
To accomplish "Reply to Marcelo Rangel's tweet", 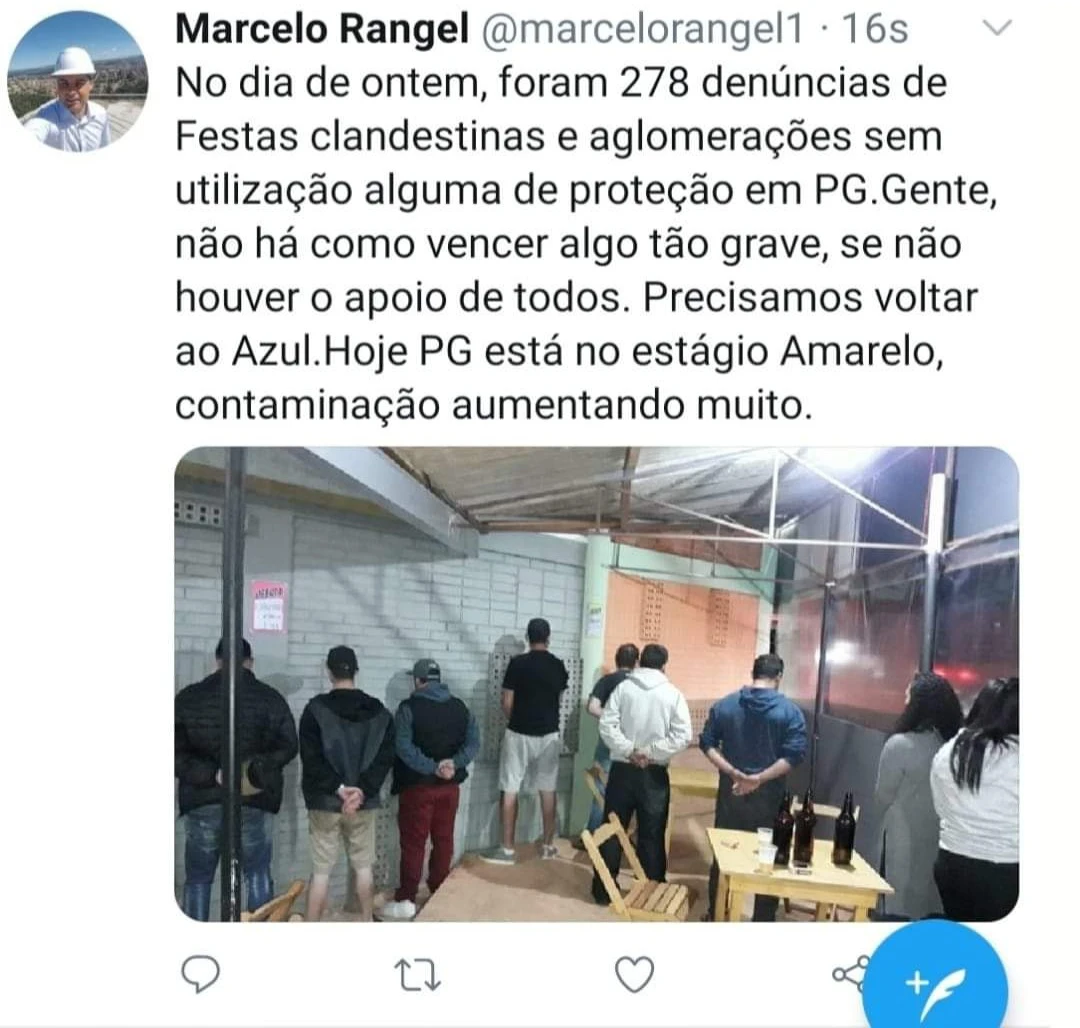I will 201,974.
